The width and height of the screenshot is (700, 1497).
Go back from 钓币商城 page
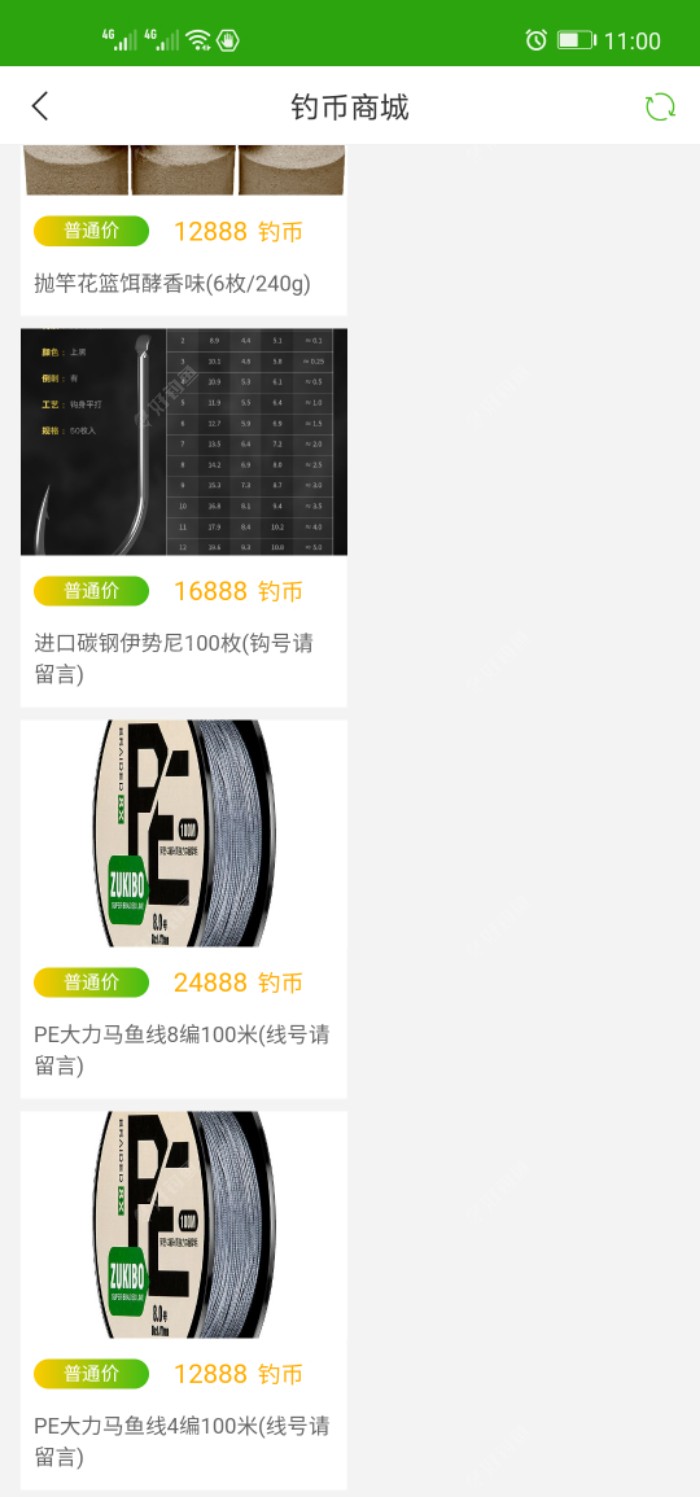tap(40, 106)
